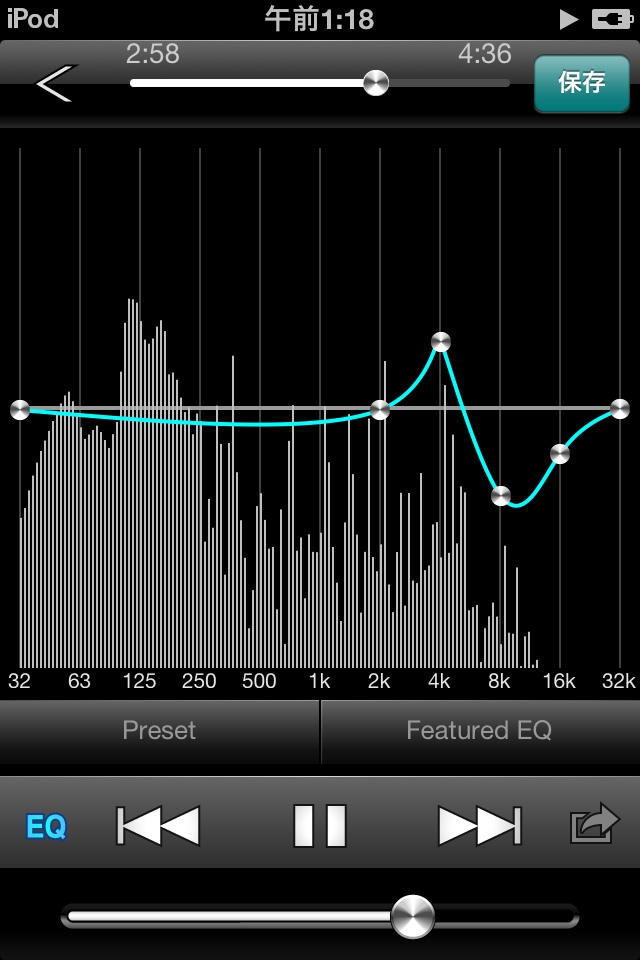
Task: Select the EQ control point at 16k
Action: pyautogui.click(x=560, y=454)
